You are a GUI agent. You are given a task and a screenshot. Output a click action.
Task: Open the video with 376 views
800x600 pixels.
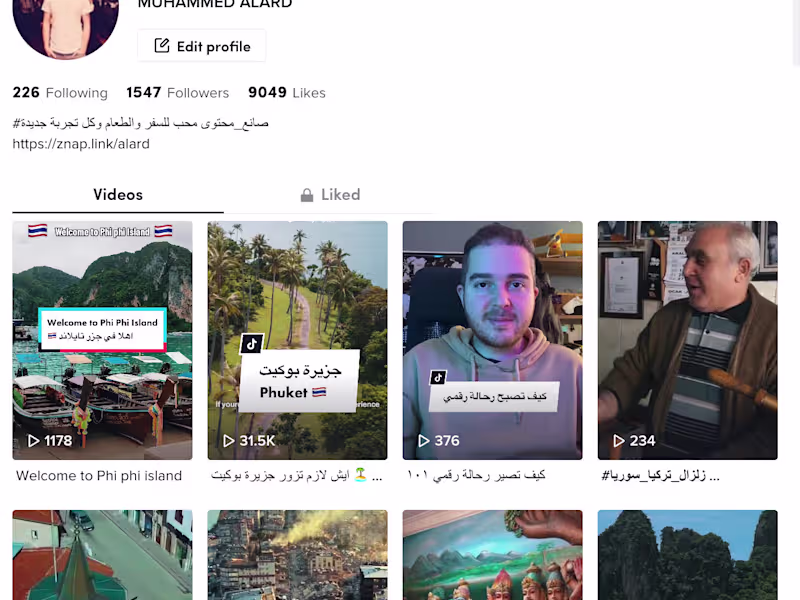492,340
